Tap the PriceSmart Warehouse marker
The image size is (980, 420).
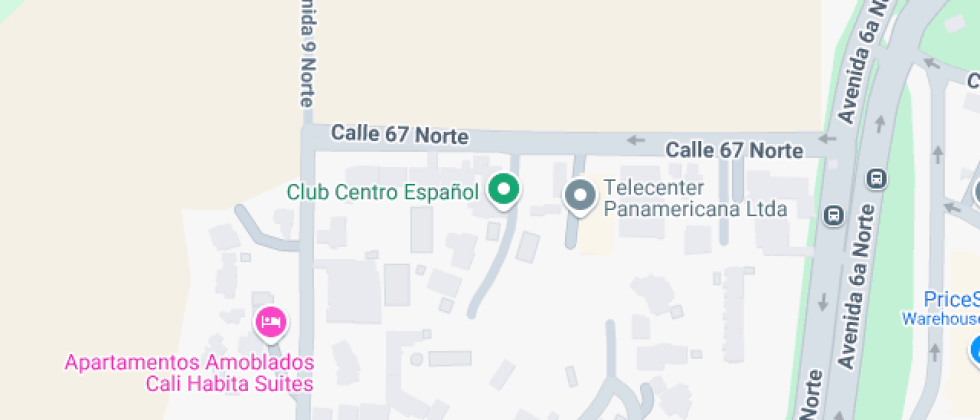[975, 350]
